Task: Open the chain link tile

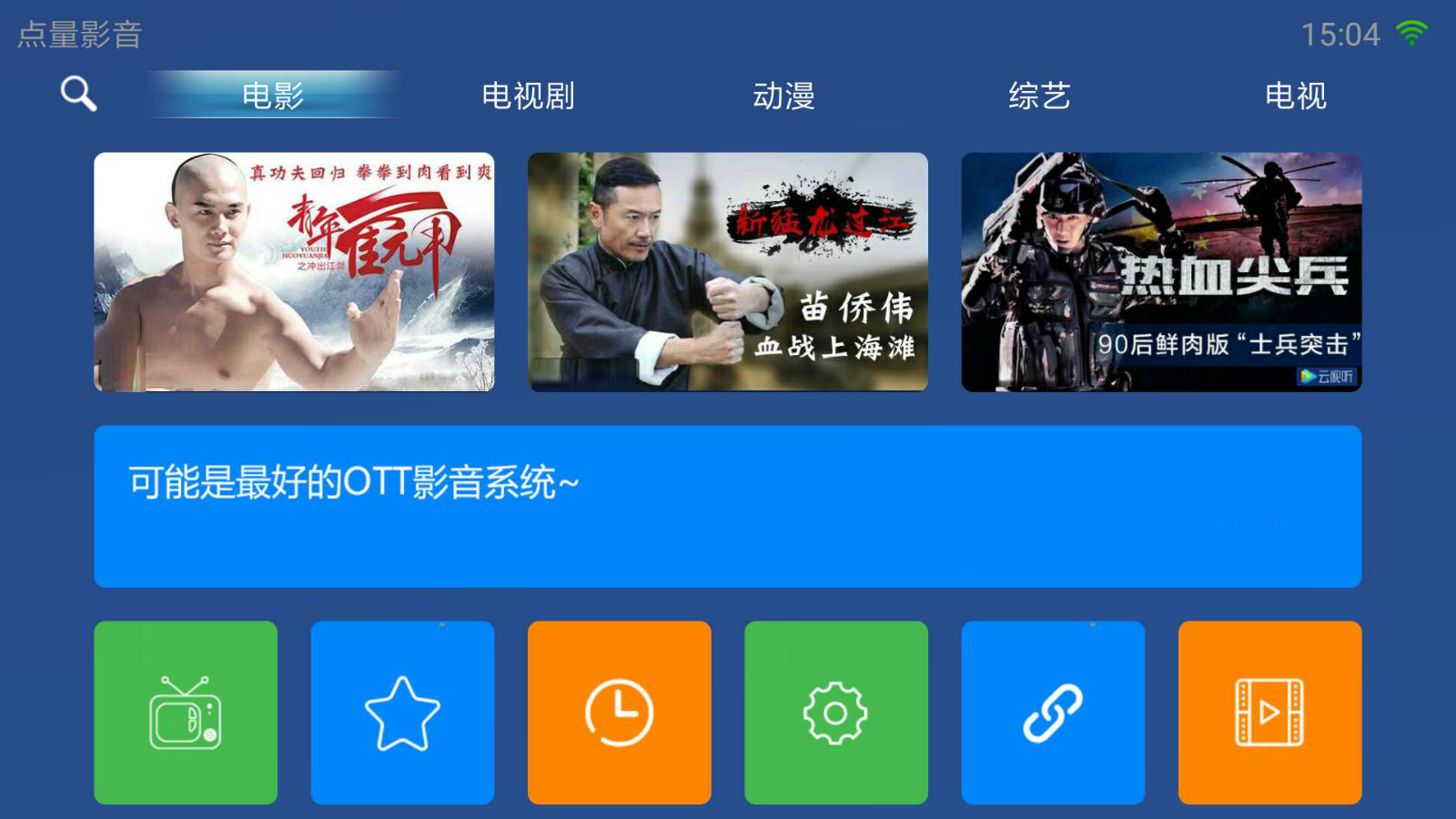Action: coord(1053,713)
